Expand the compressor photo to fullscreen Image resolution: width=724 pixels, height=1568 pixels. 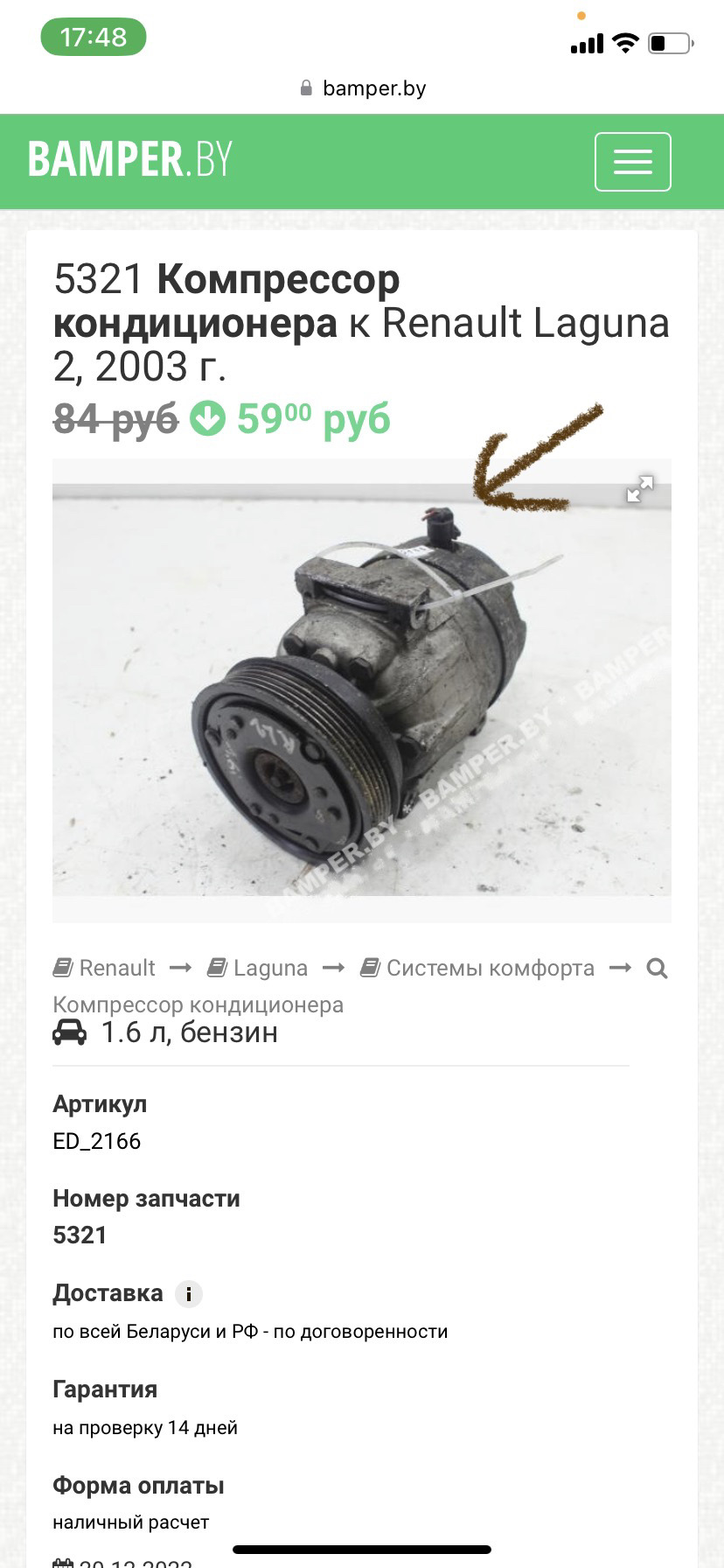click(x=640, y=489)
